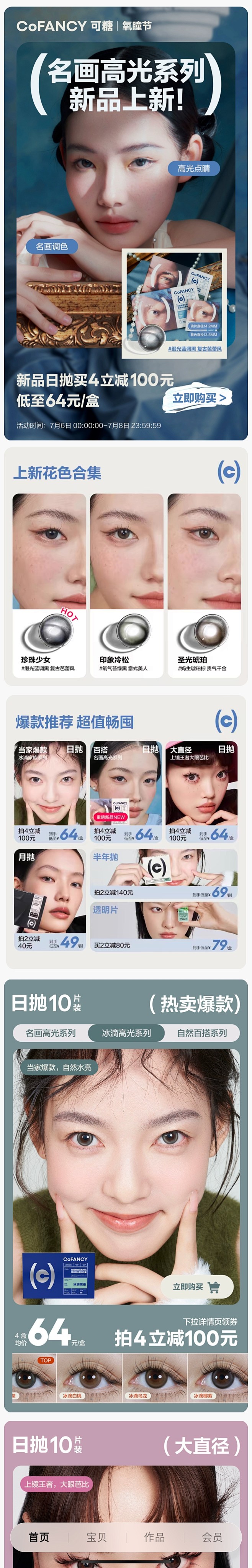The width and height of the screenshot is (252, 1568).
Task: Open the 当家爆款 日抛 recommendation tile
Action: (50, 791)
